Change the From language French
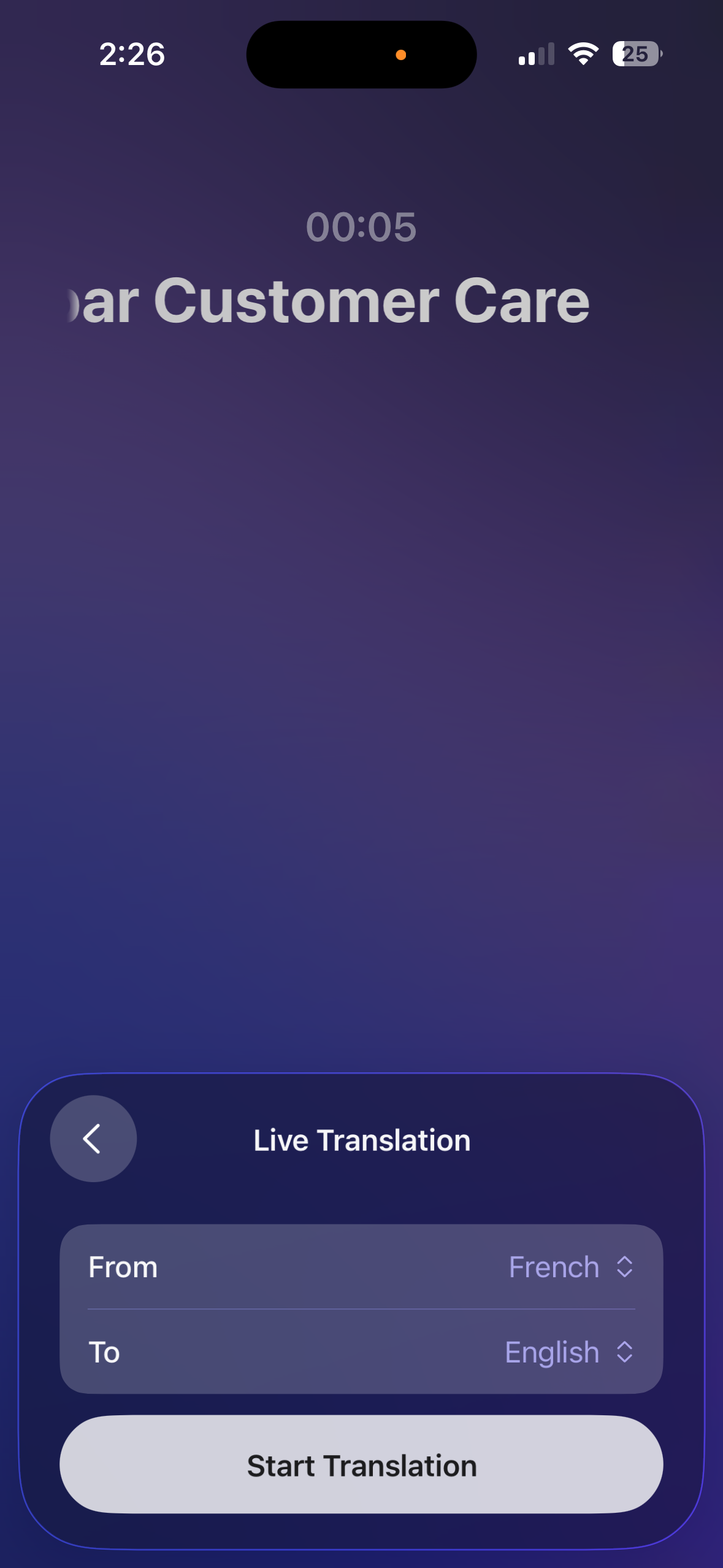Screen dimensions: 723x1568 (570, 1267)
